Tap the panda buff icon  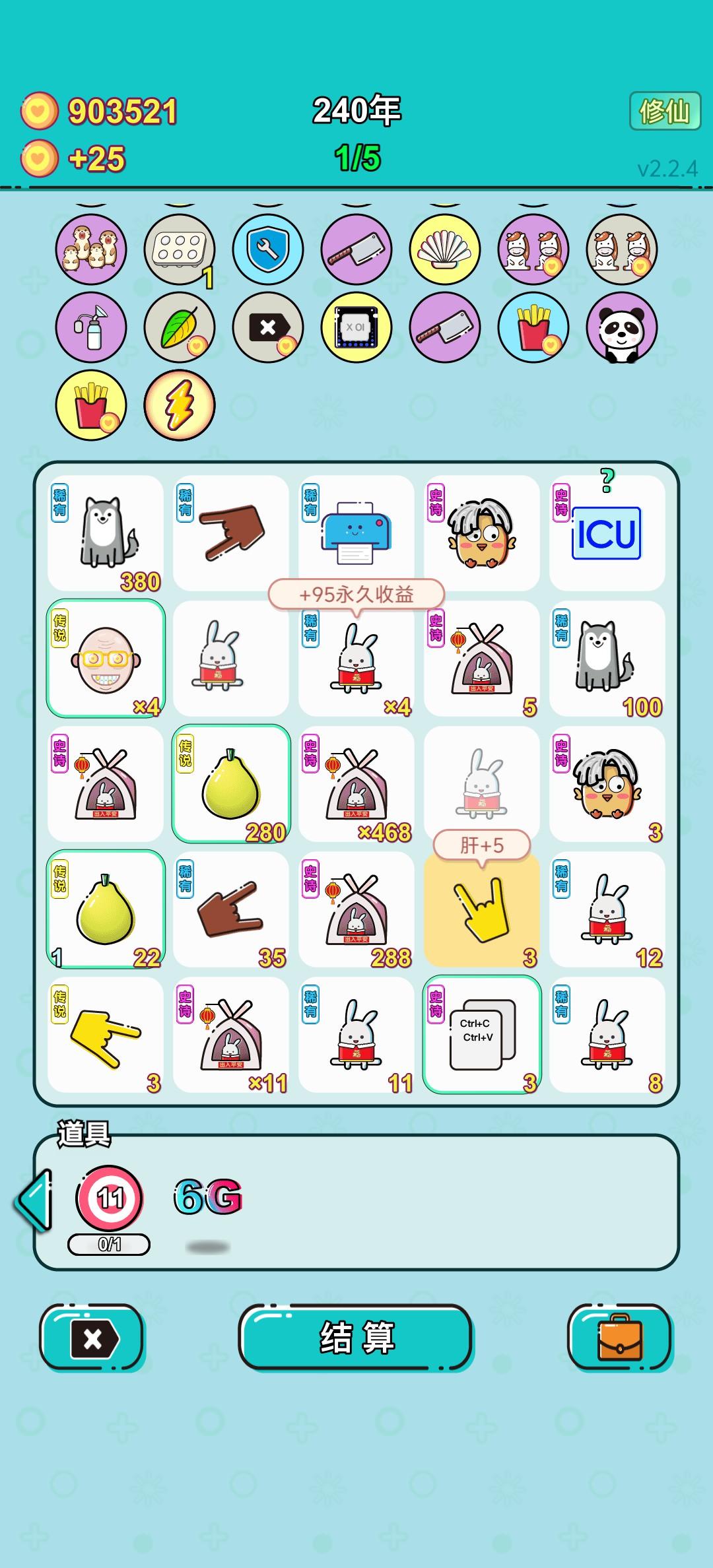point(623,328)
